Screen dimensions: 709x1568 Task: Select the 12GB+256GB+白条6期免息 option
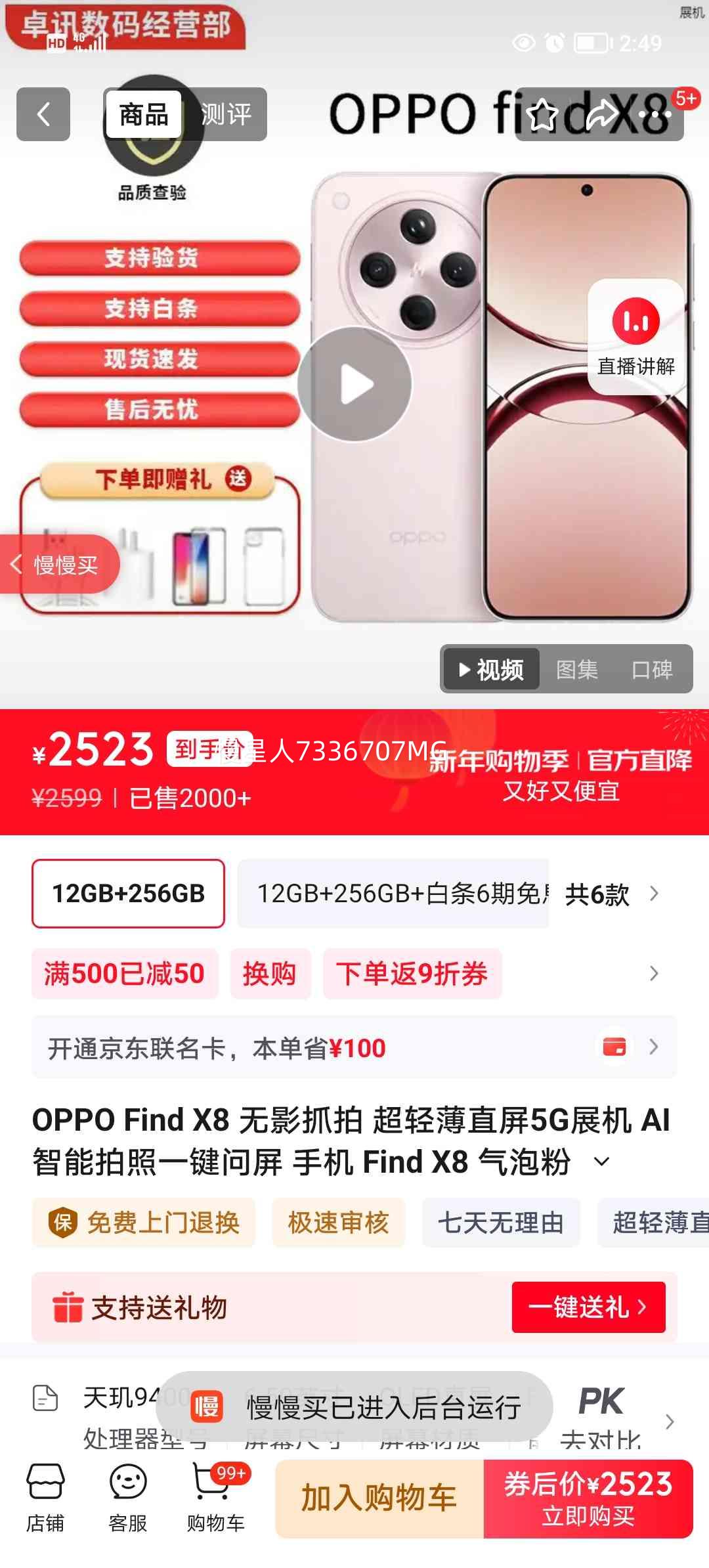(x=394, y=894)
